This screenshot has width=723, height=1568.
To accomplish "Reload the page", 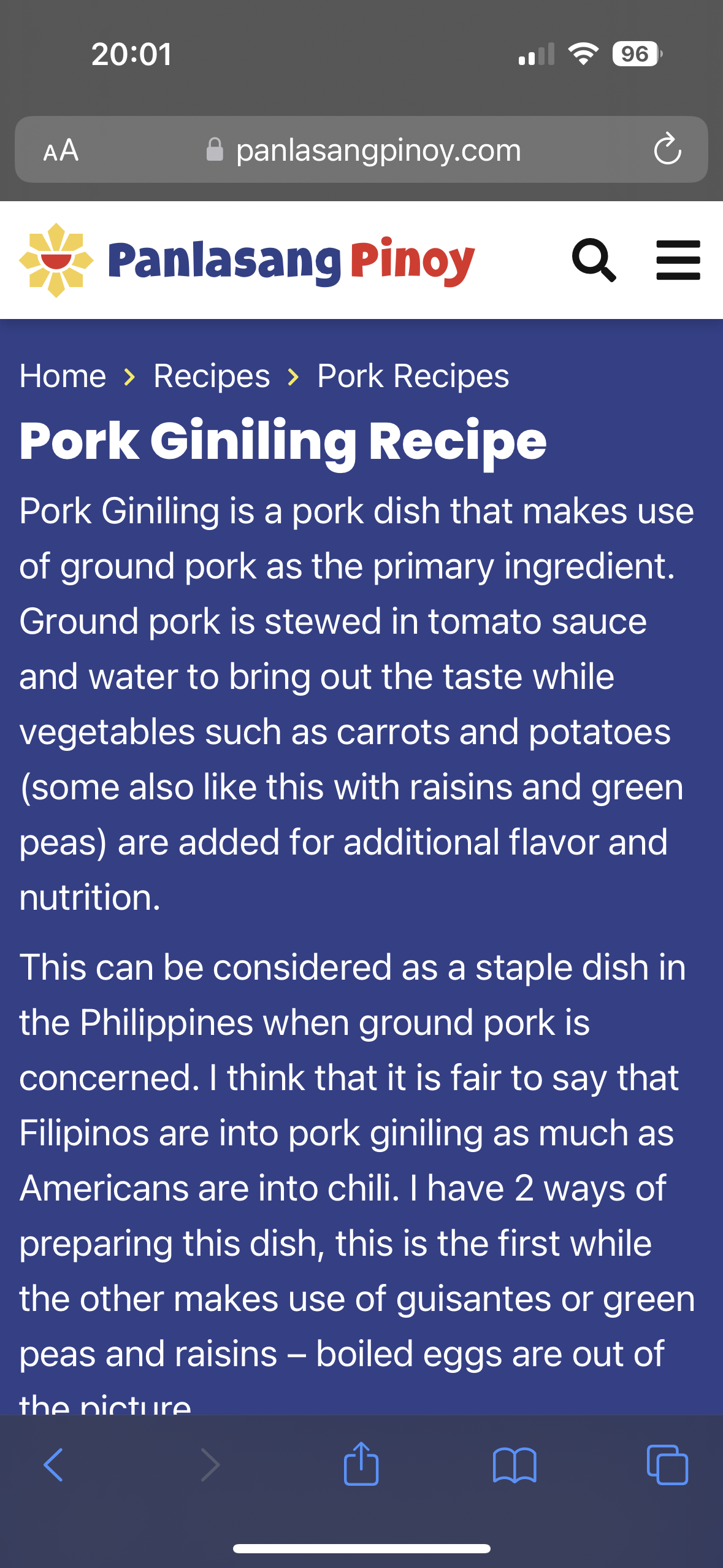I will point(667,150).
